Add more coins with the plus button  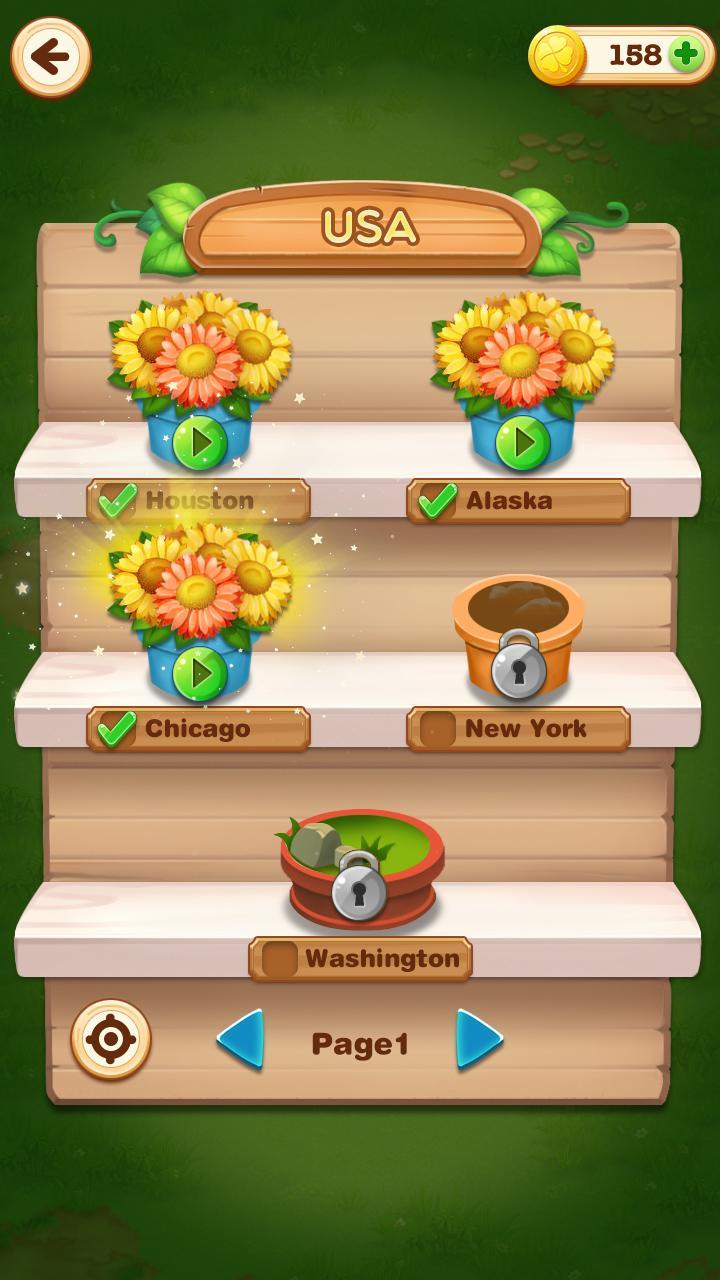(x=685, y=54)
